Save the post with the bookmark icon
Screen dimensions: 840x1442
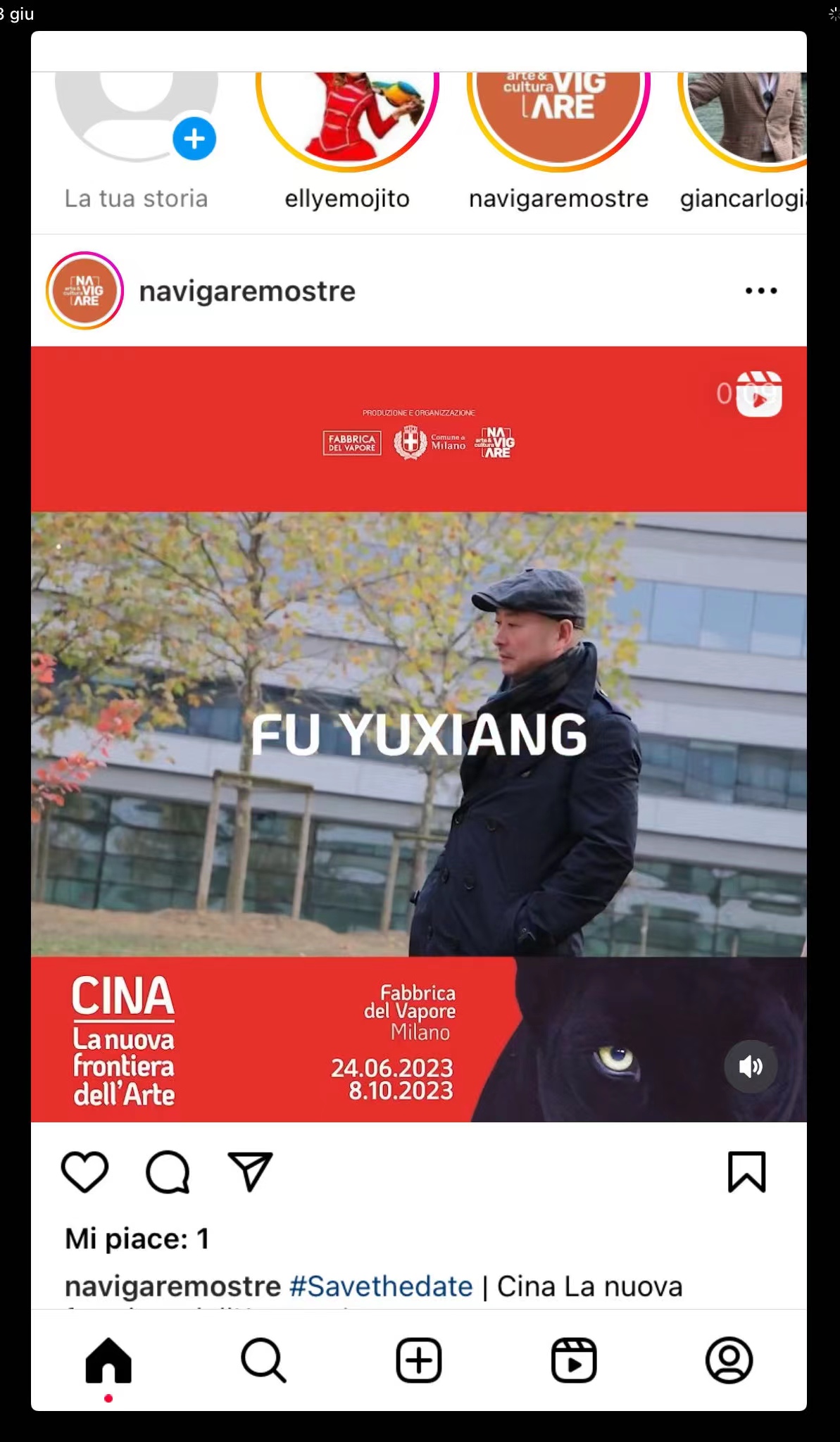tap(746, 1172)
